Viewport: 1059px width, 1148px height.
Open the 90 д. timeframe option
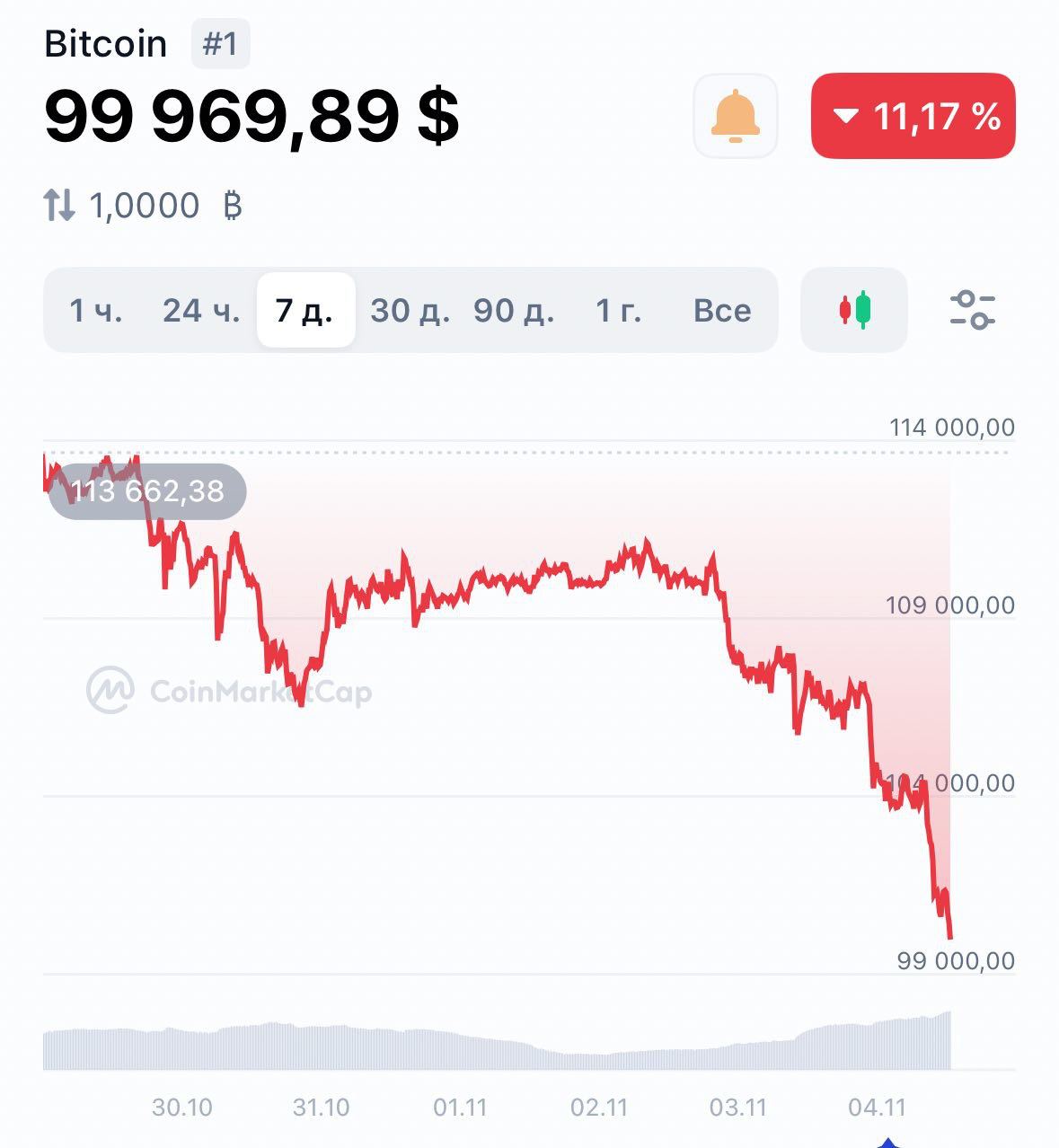point(513,310)
